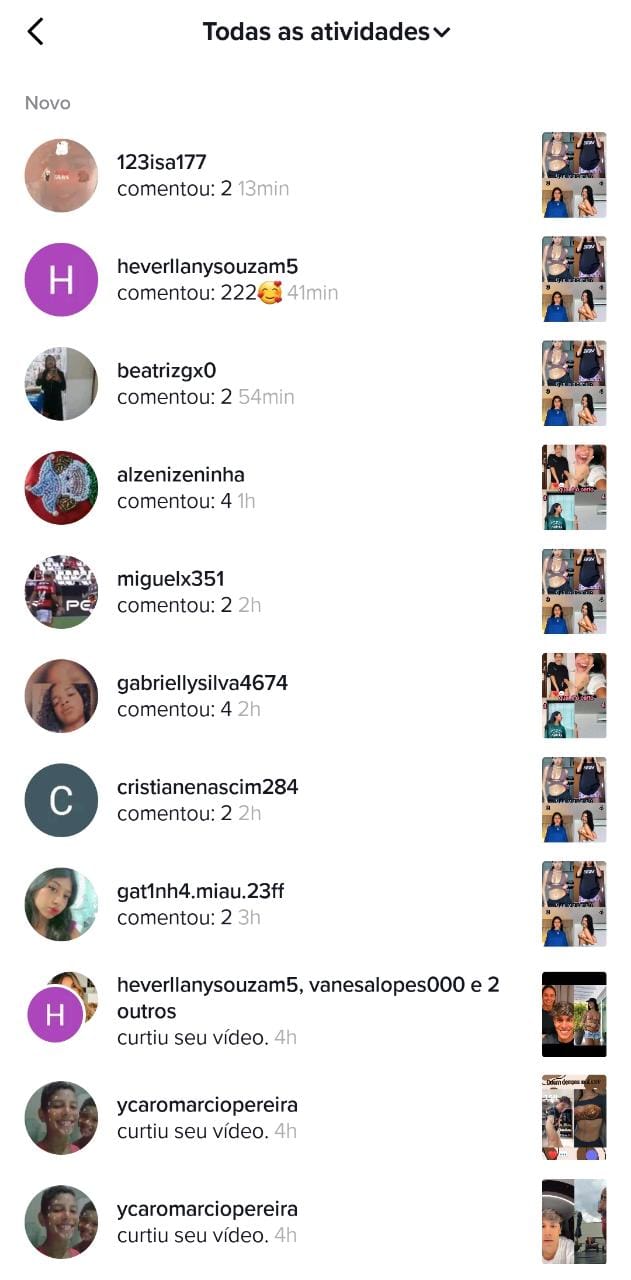Open the video thumbnail beside 123isa177's comment
This screenshot has width=631, height=1280.
pyautogui.click(x=574, y=175)
